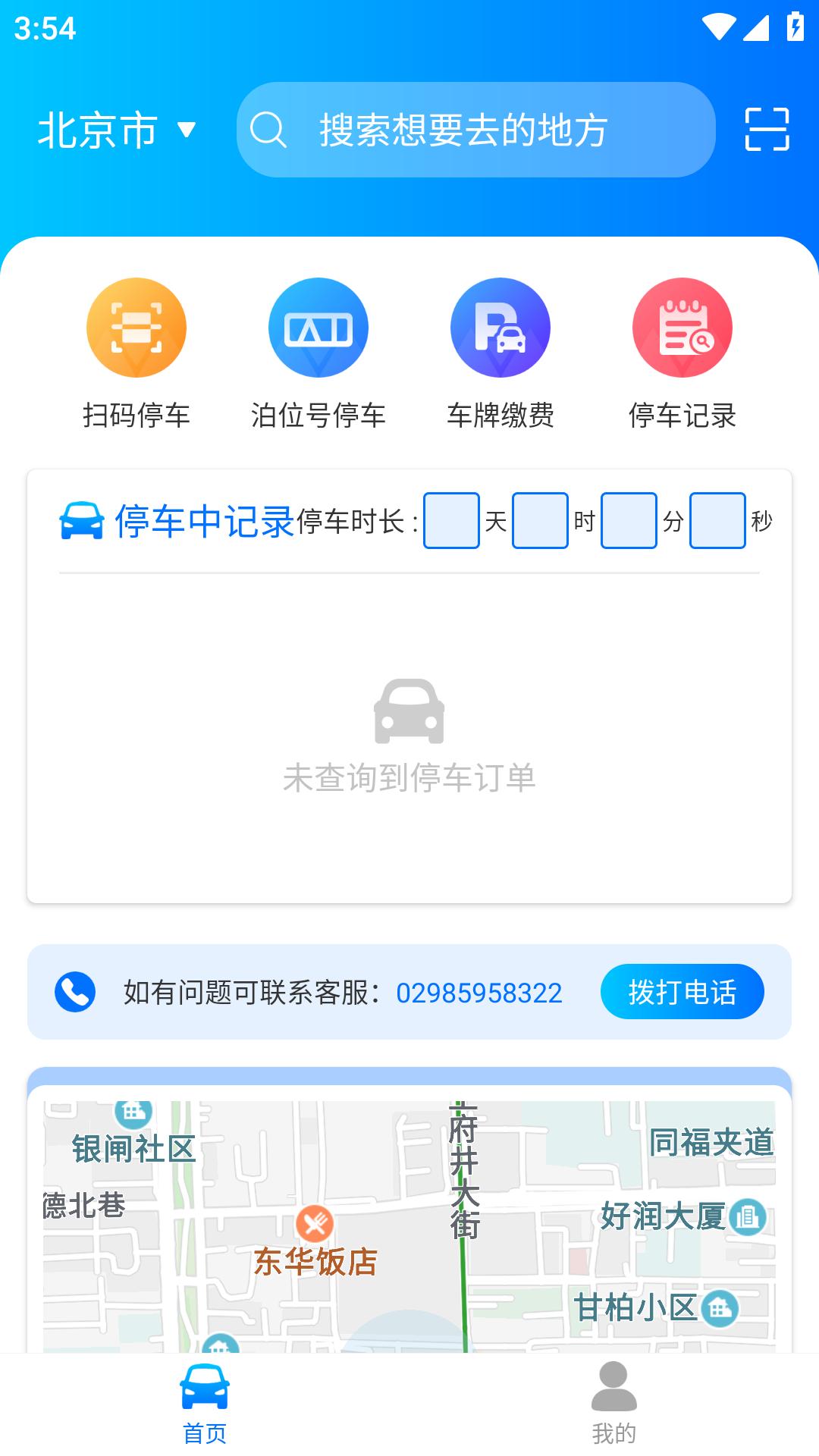This screenshot has width=819, height=1456.
Task: Tap the 搜索想要去的地方 search field
Action: (463, 129)
